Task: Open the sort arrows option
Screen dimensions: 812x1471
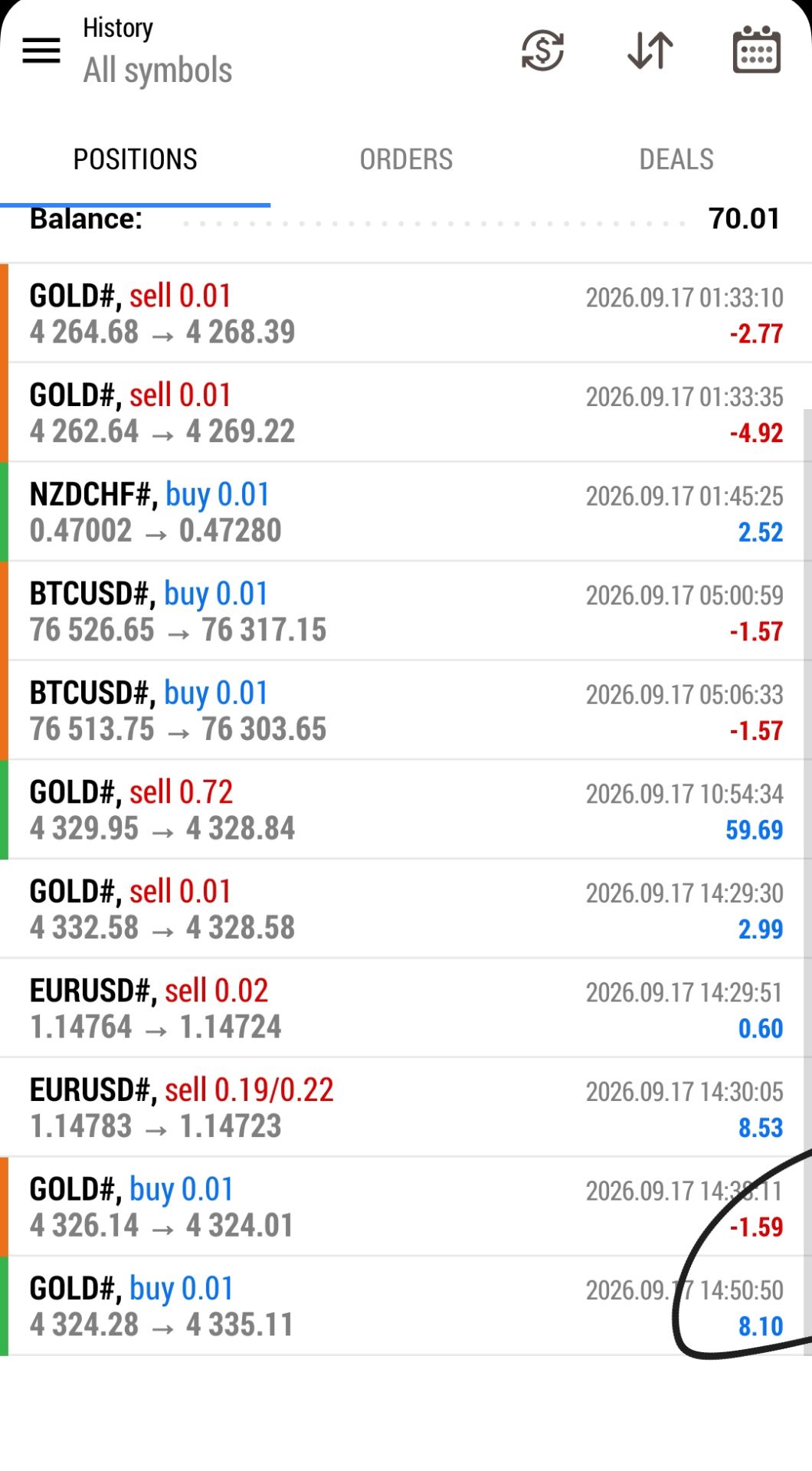Action: [650, 51]
